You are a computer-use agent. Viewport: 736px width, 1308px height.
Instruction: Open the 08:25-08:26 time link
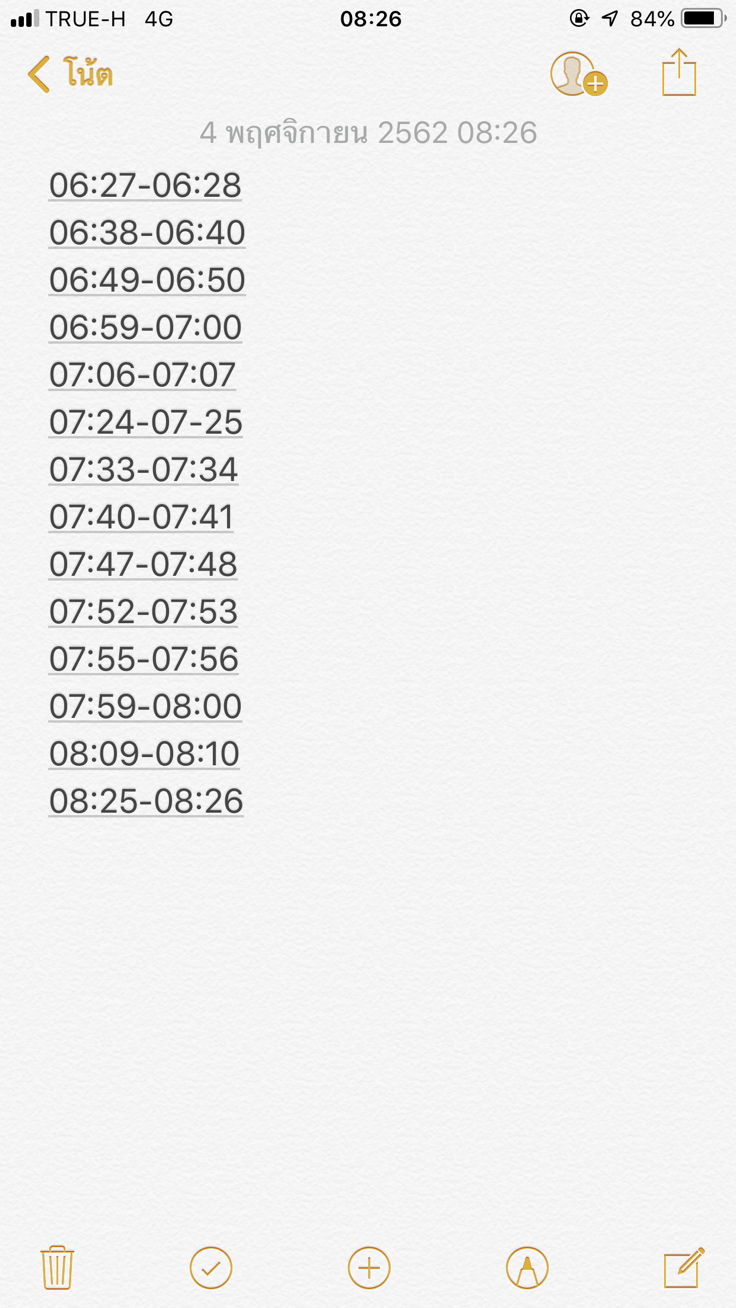click(146, 801)
